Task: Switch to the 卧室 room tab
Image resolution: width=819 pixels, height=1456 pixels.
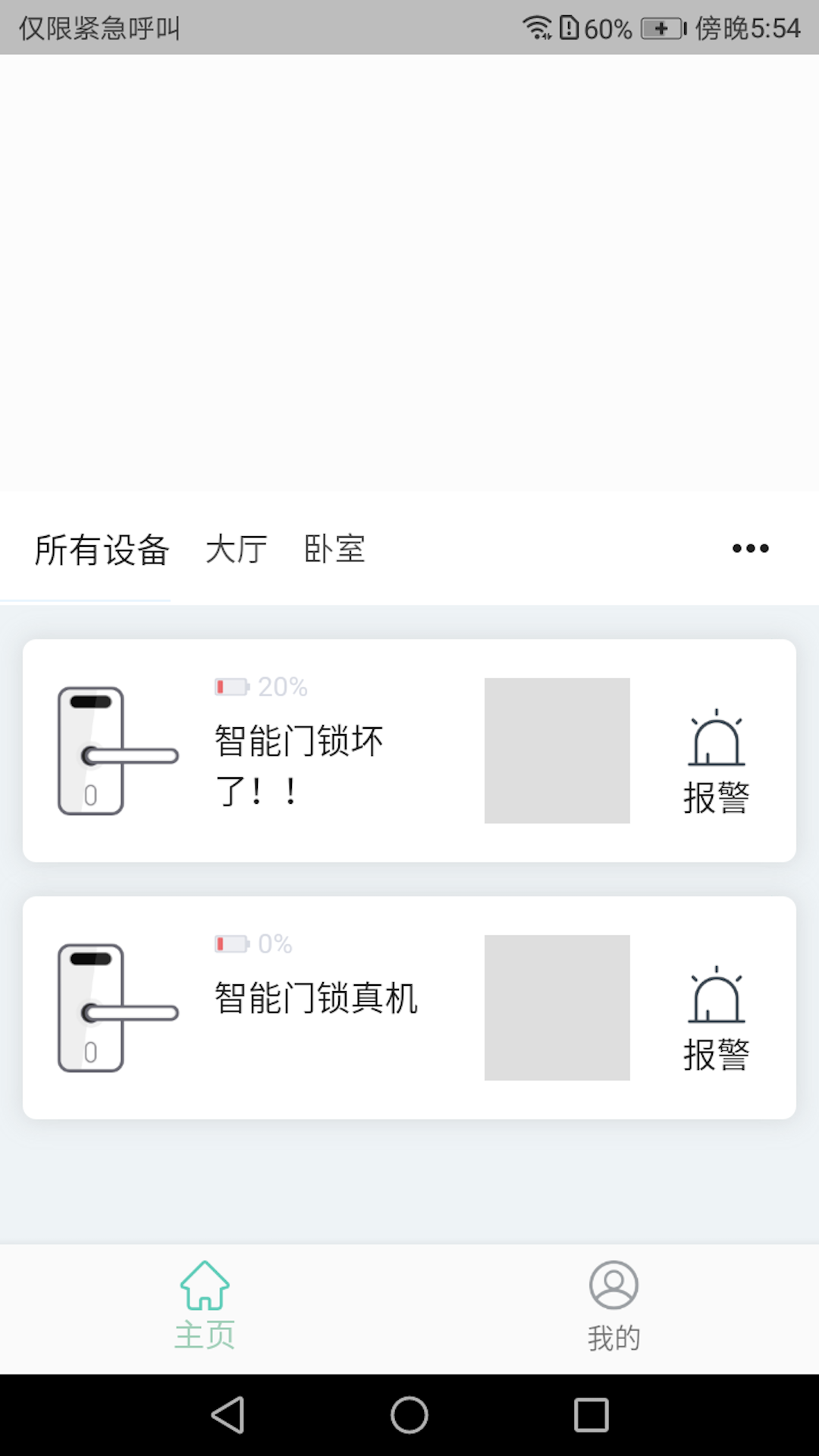Action: 334,549
